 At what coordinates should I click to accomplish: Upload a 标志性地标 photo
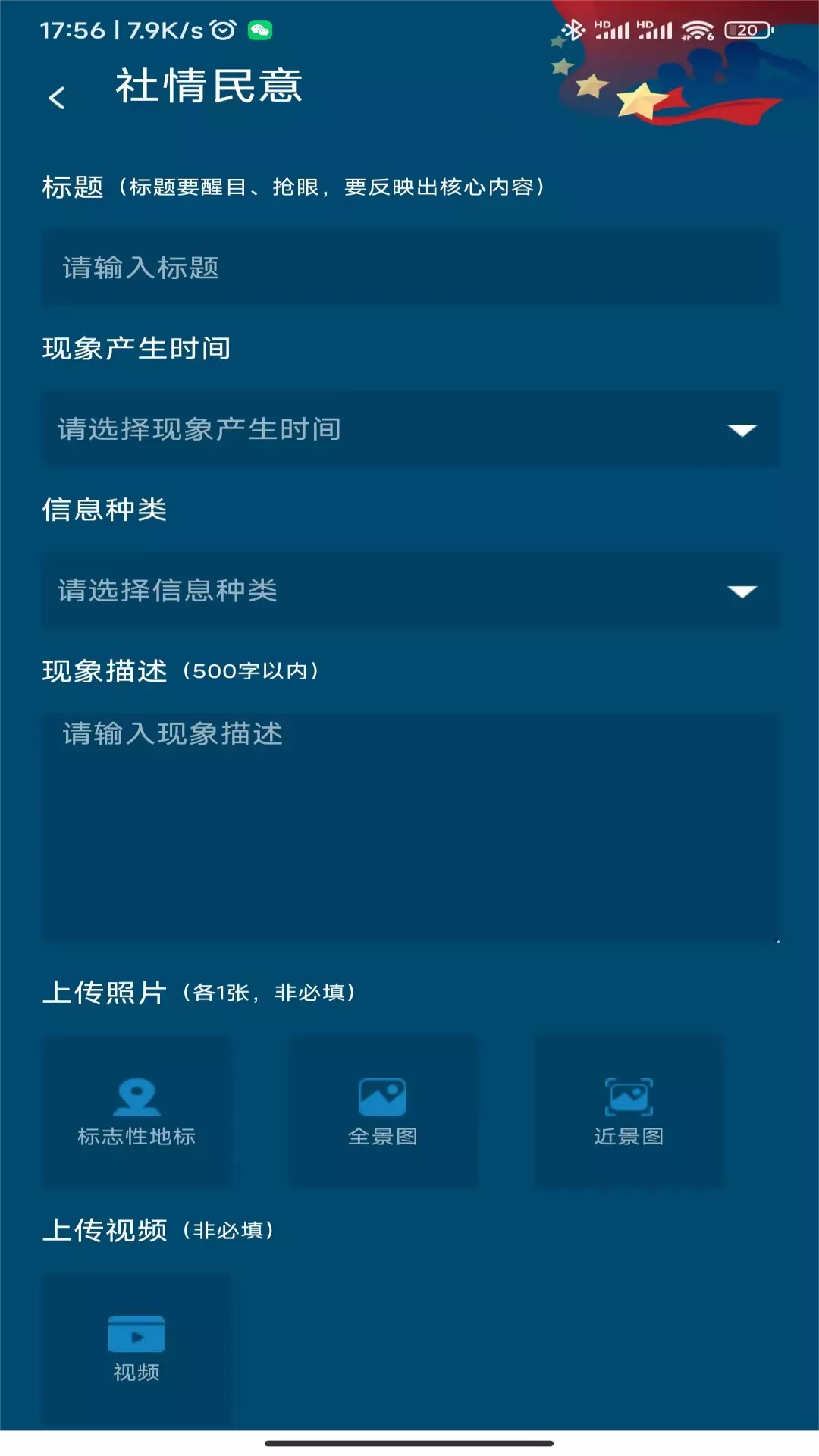point(136,1112)
